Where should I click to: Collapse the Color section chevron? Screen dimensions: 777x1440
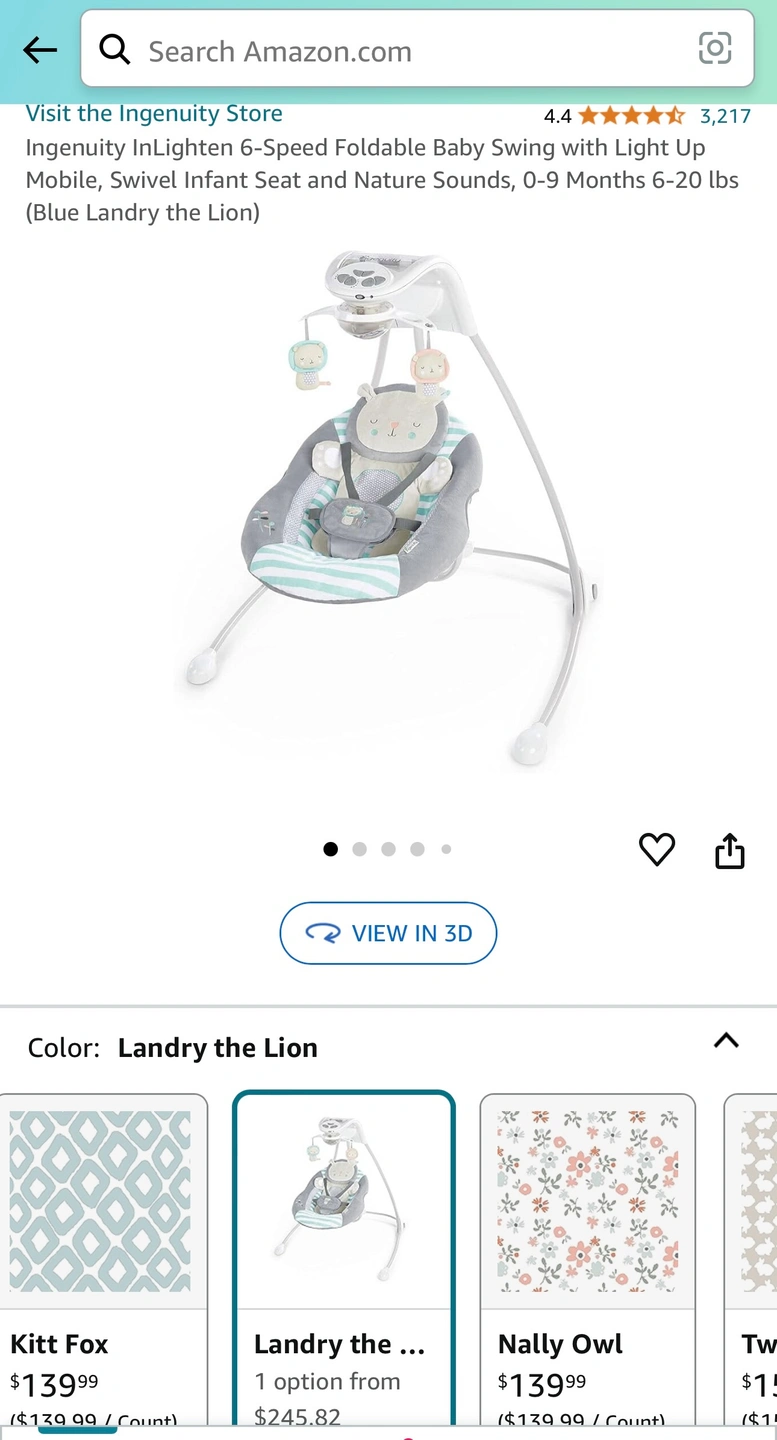726,1041
